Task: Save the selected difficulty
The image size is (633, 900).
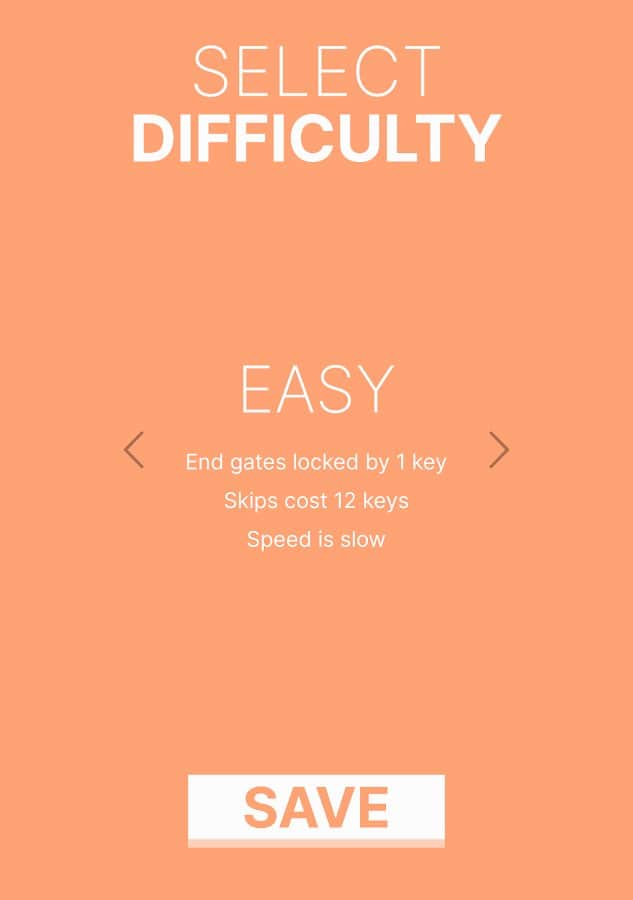Action: point(316,808)
